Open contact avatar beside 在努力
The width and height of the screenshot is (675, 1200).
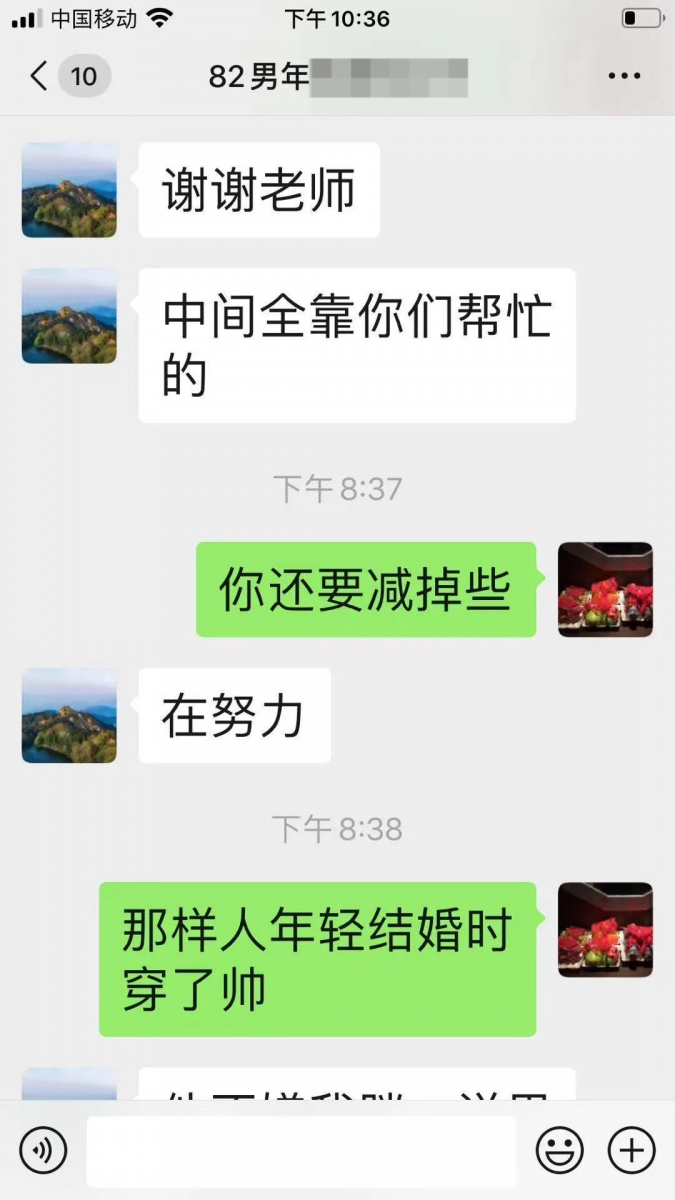[69, 716]
